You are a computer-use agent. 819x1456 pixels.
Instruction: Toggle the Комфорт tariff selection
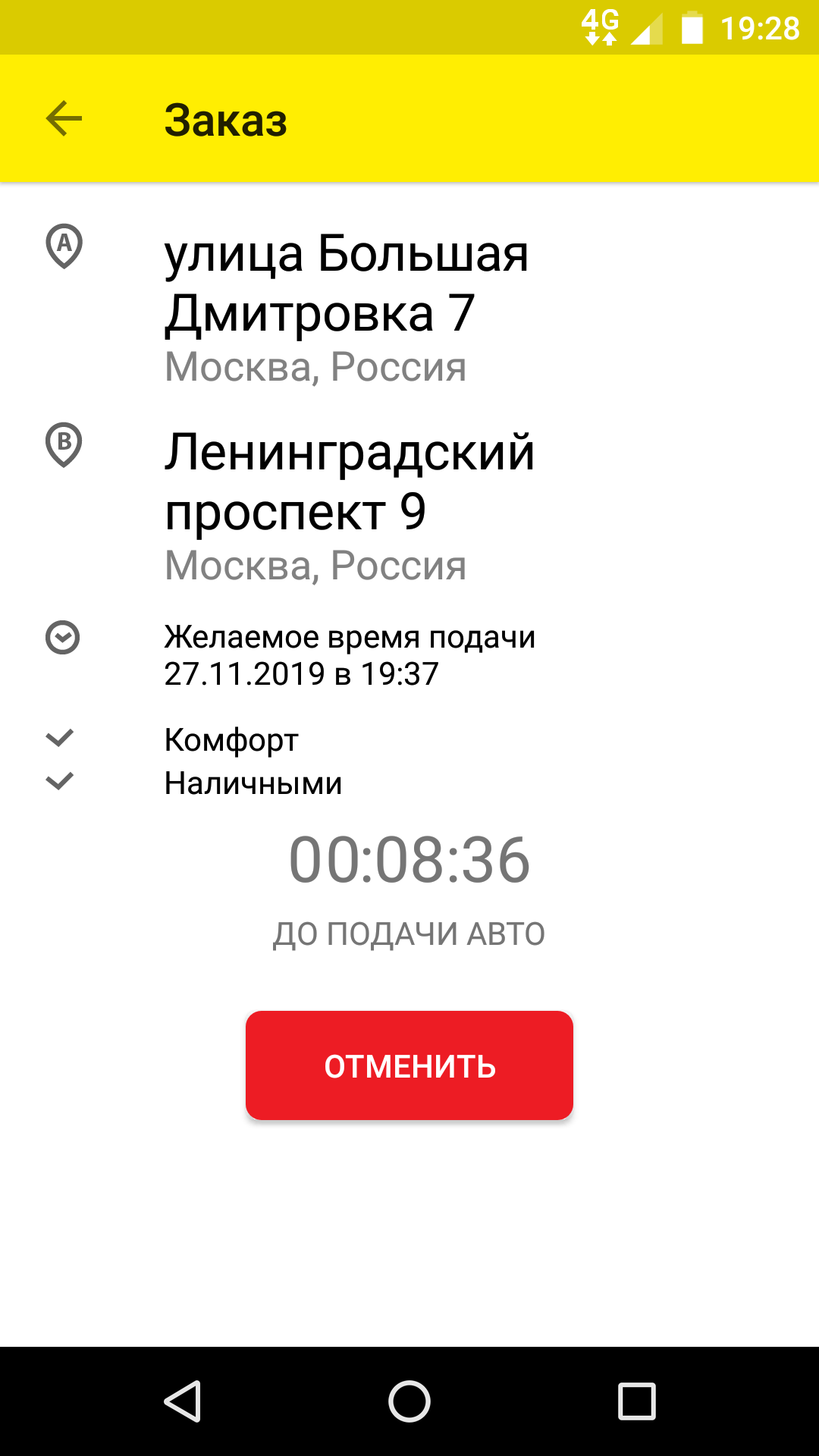point(231,738)
